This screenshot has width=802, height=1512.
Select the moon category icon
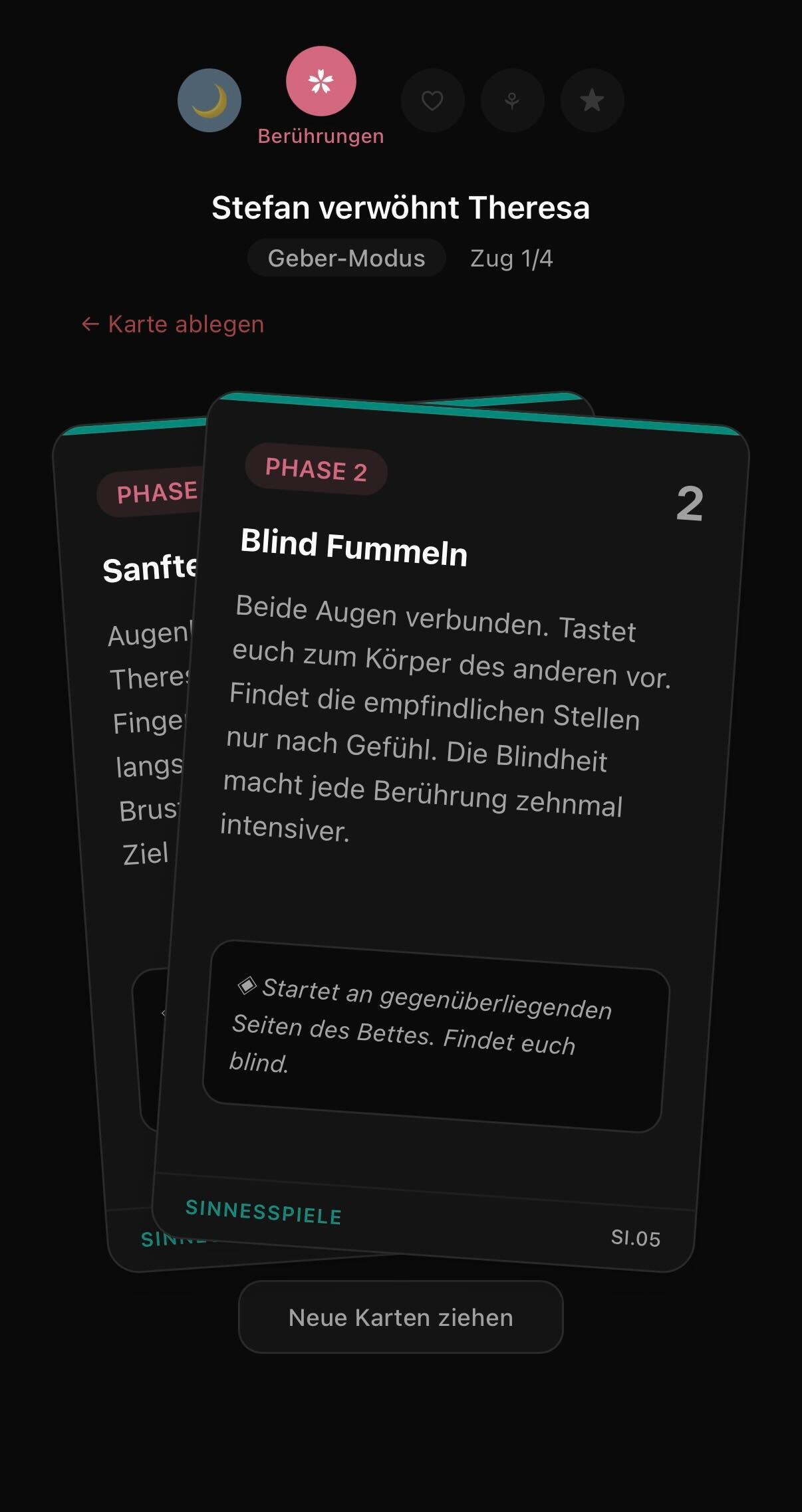[x=209, y=100]
